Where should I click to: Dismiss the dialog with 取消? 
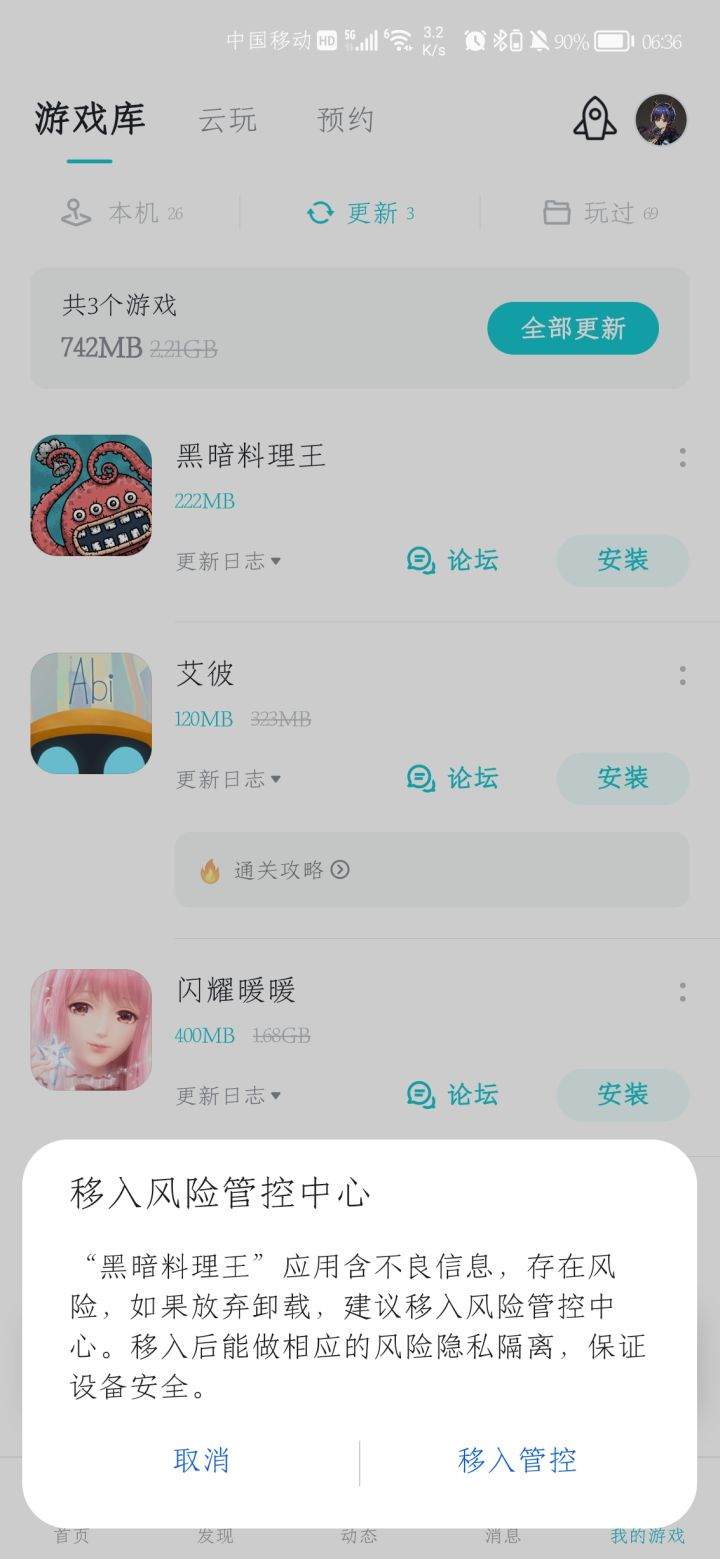tap(202, 1461)
